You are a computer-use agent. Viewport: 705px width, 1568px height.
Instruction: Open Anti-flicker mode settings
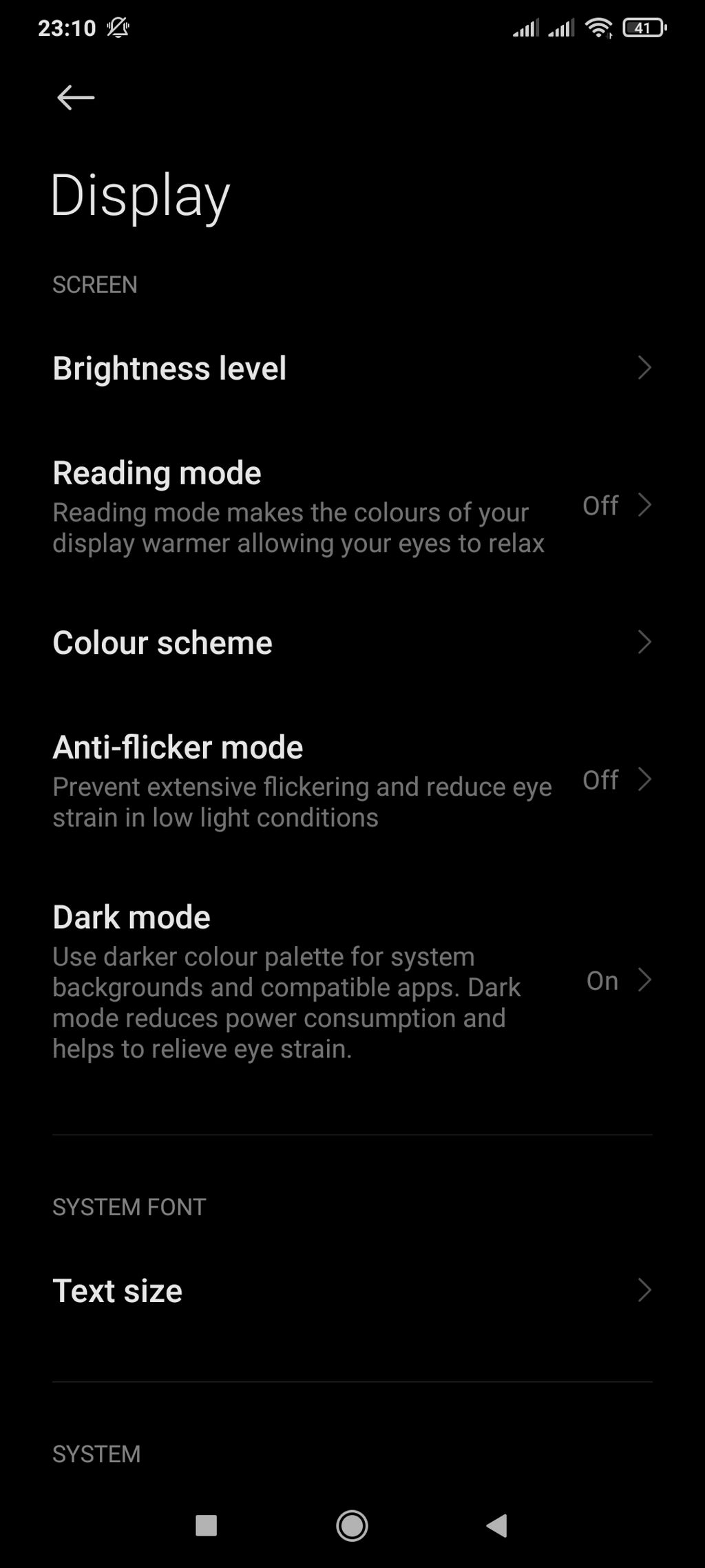click(351, 780)
